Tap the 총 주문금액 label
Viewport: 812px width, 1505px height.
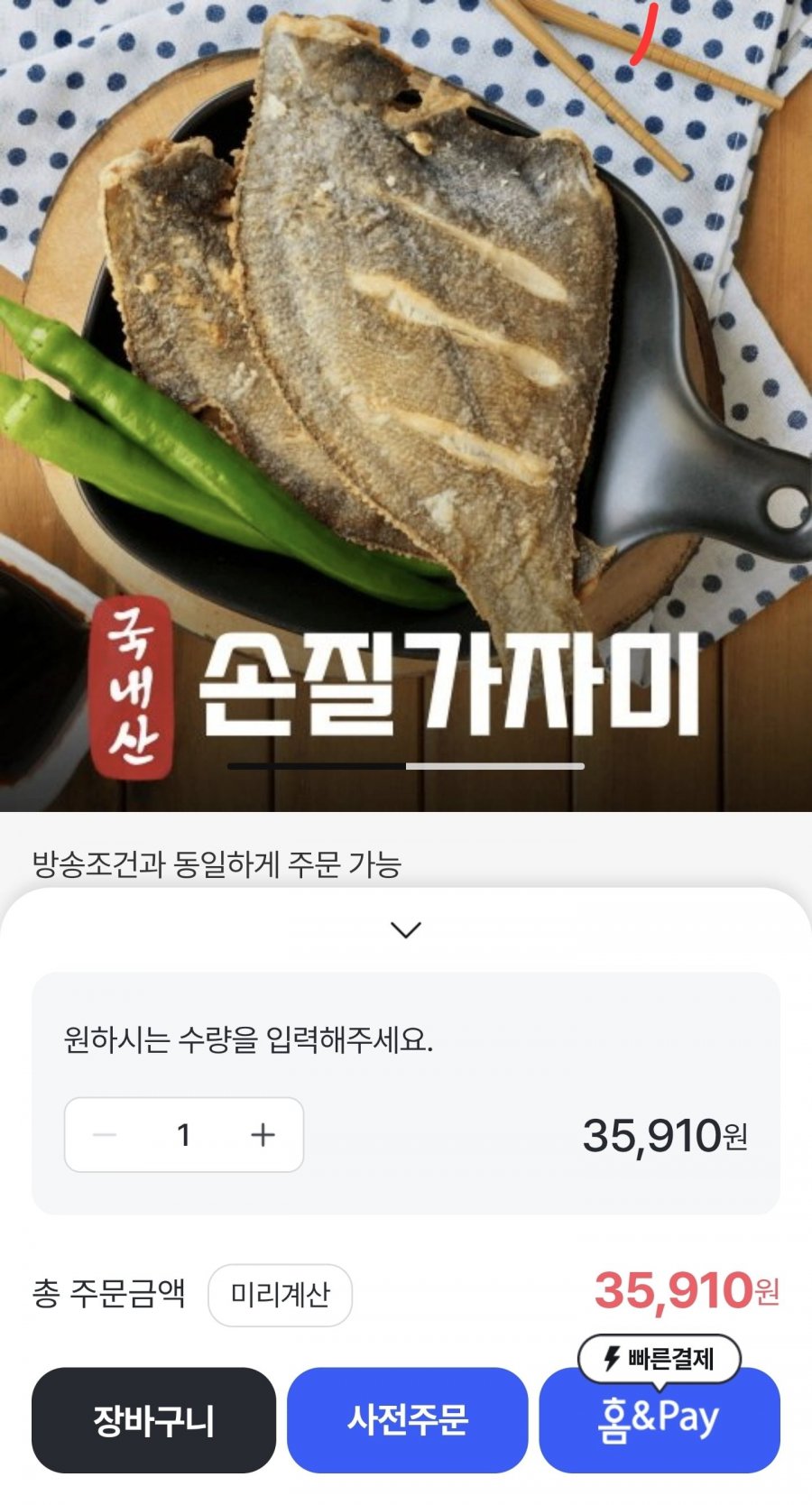pos(108,1297)
